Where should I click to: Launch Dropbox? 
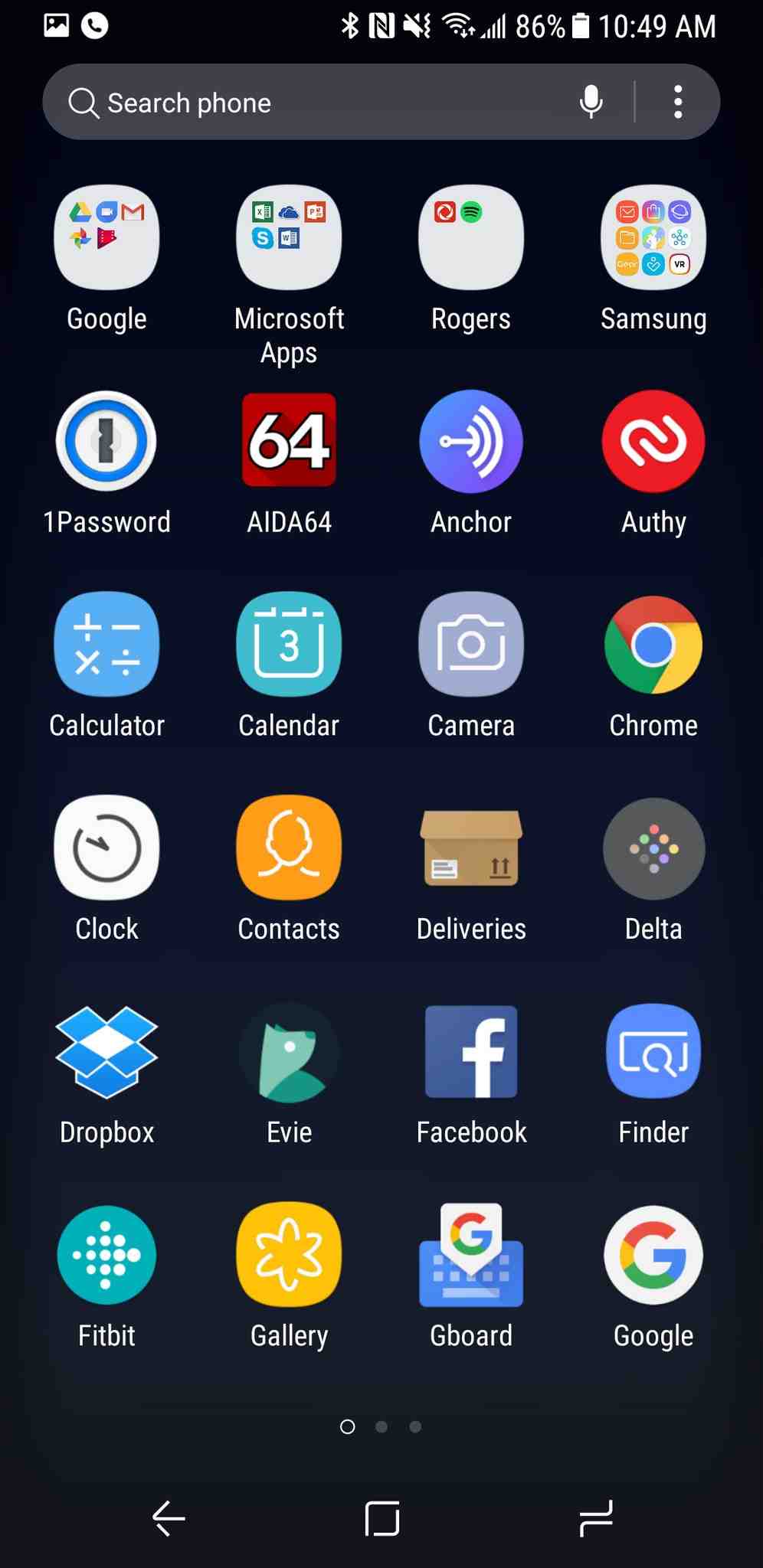(x=106, y=1051)
